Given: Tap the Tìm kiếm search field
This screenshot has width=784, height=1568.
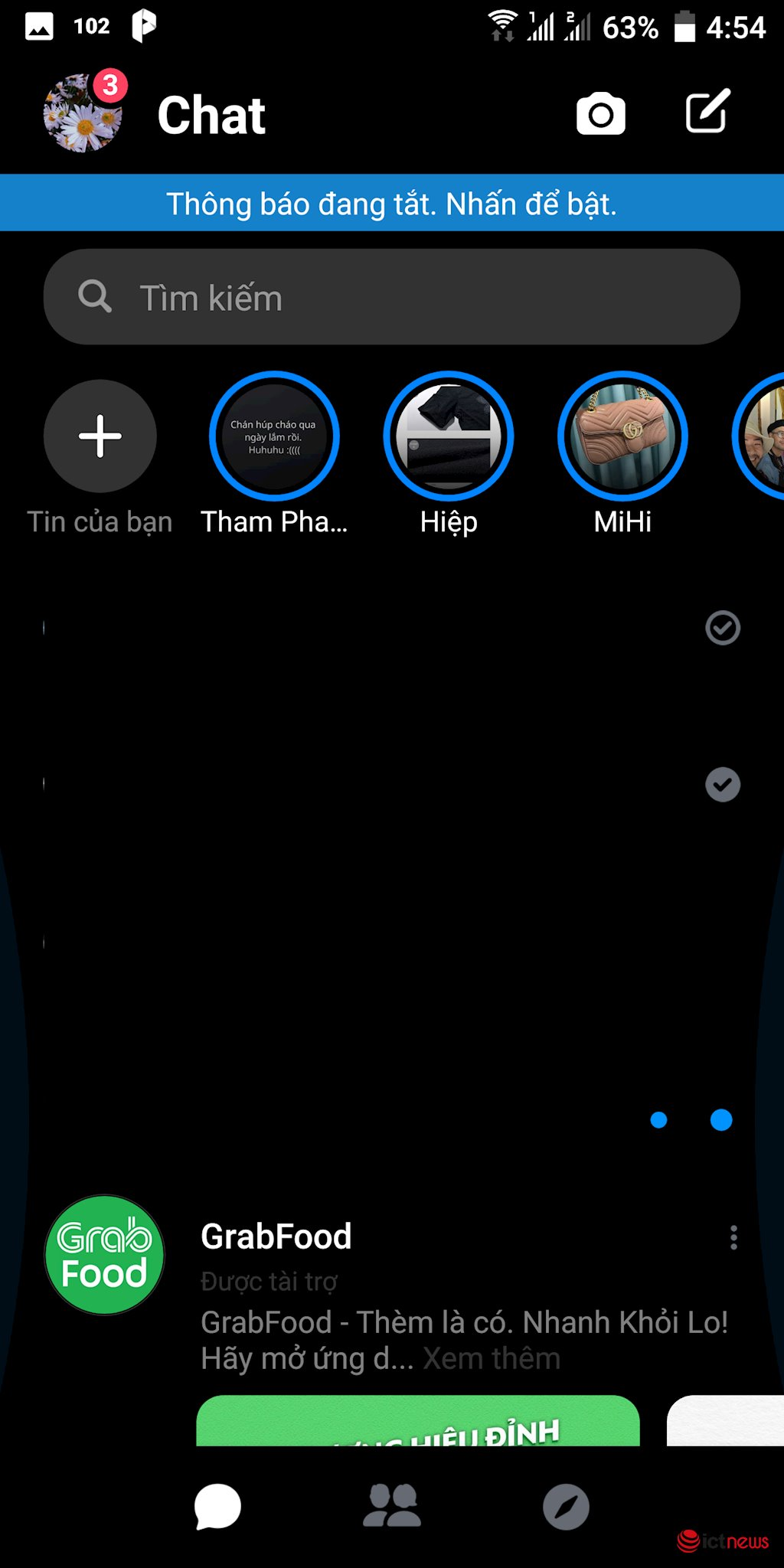Looking at the screenshot, I should tap(392, 297).
